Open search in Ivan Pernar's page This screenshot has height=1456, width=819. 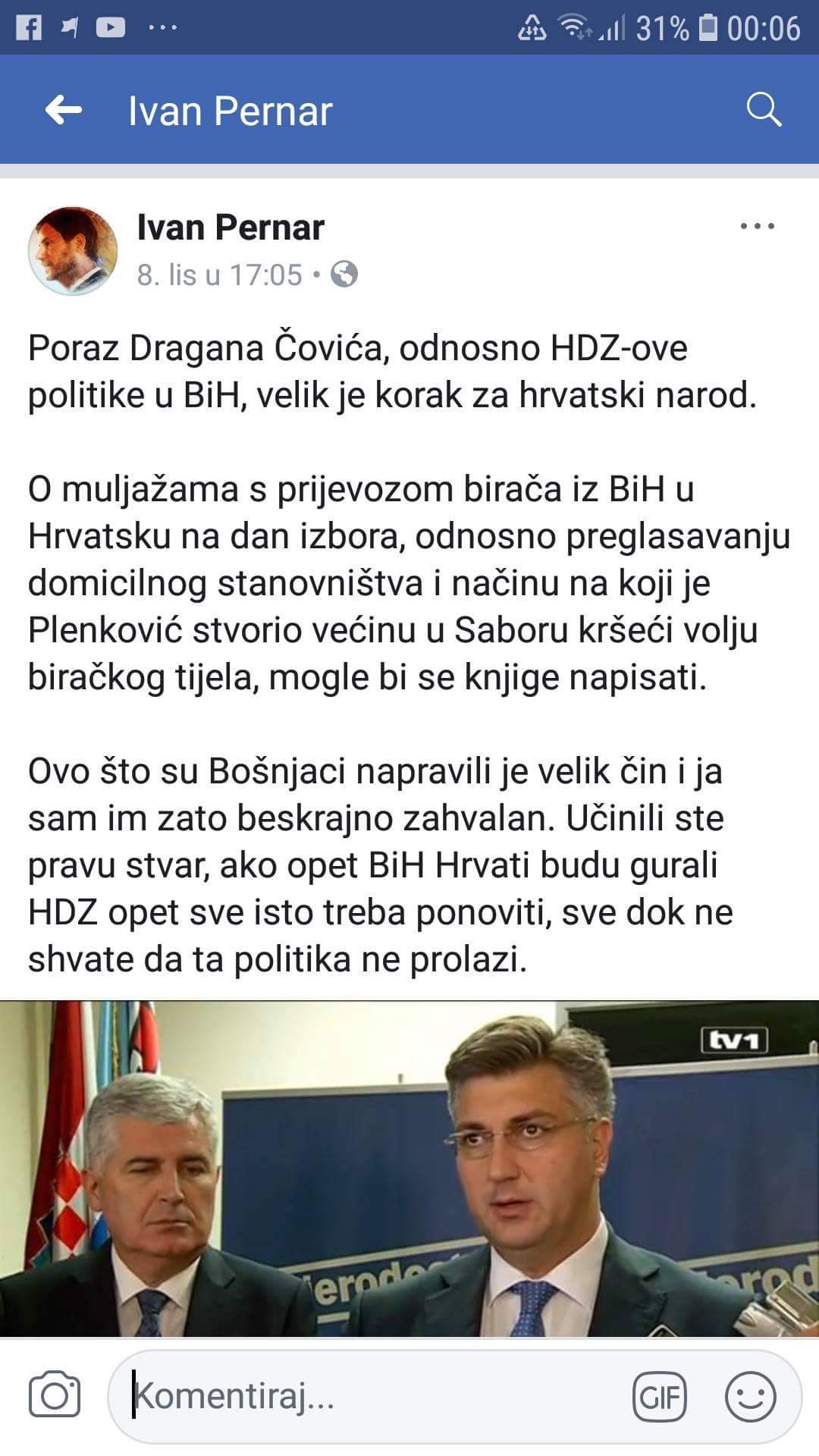pyautogui.click(x=764, y=111)
